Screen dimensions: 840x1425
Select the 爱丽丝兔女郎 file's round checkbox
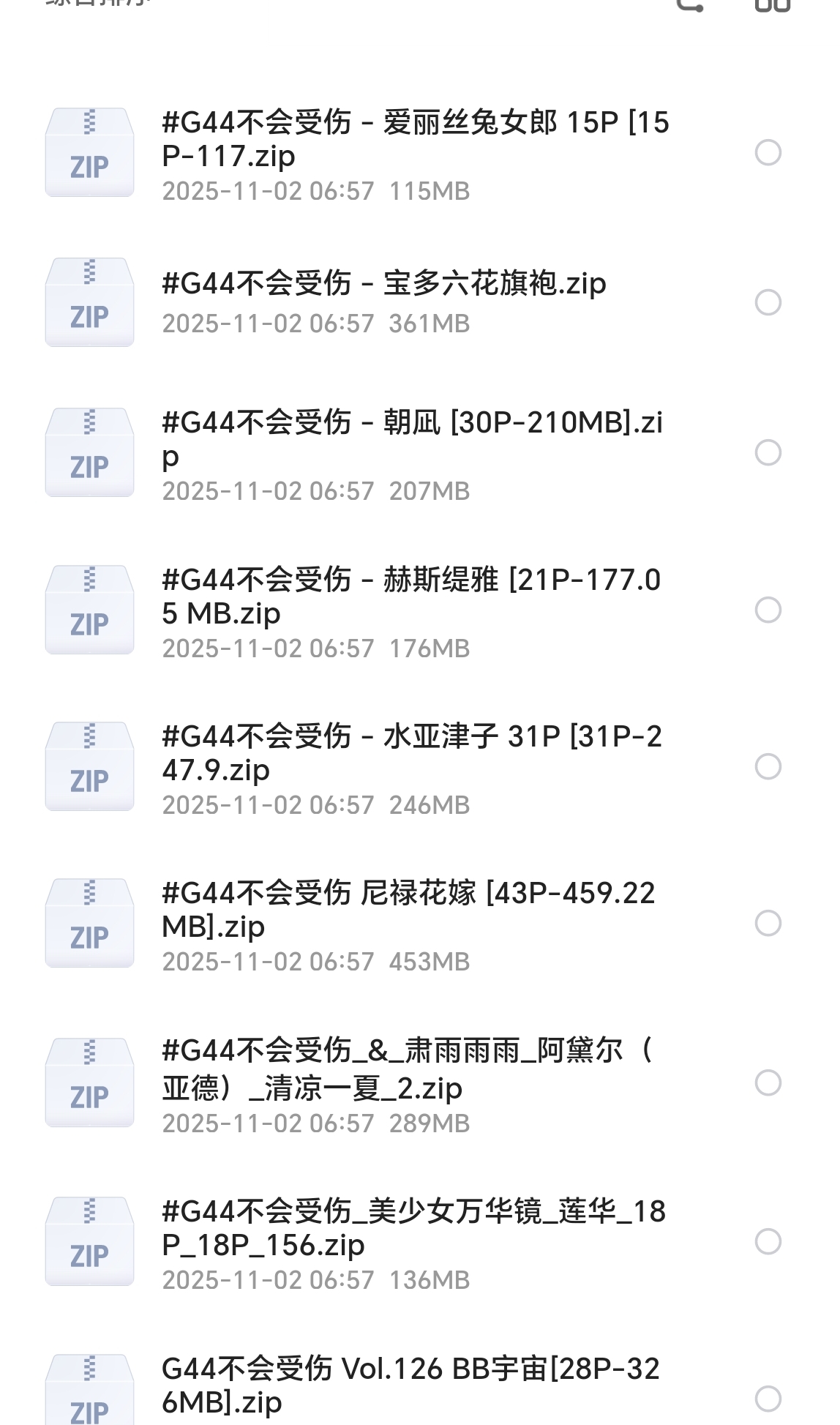pyautogui.click(x=768, y=153)
